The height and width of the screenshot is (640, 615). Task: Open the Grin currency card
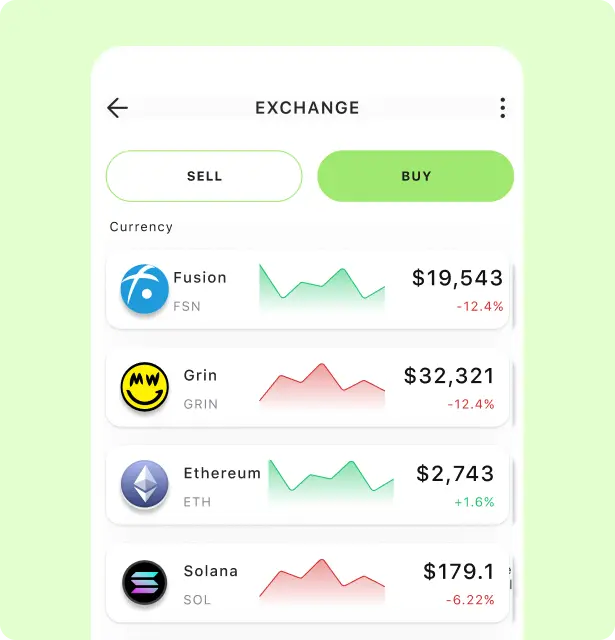(307, 388)
